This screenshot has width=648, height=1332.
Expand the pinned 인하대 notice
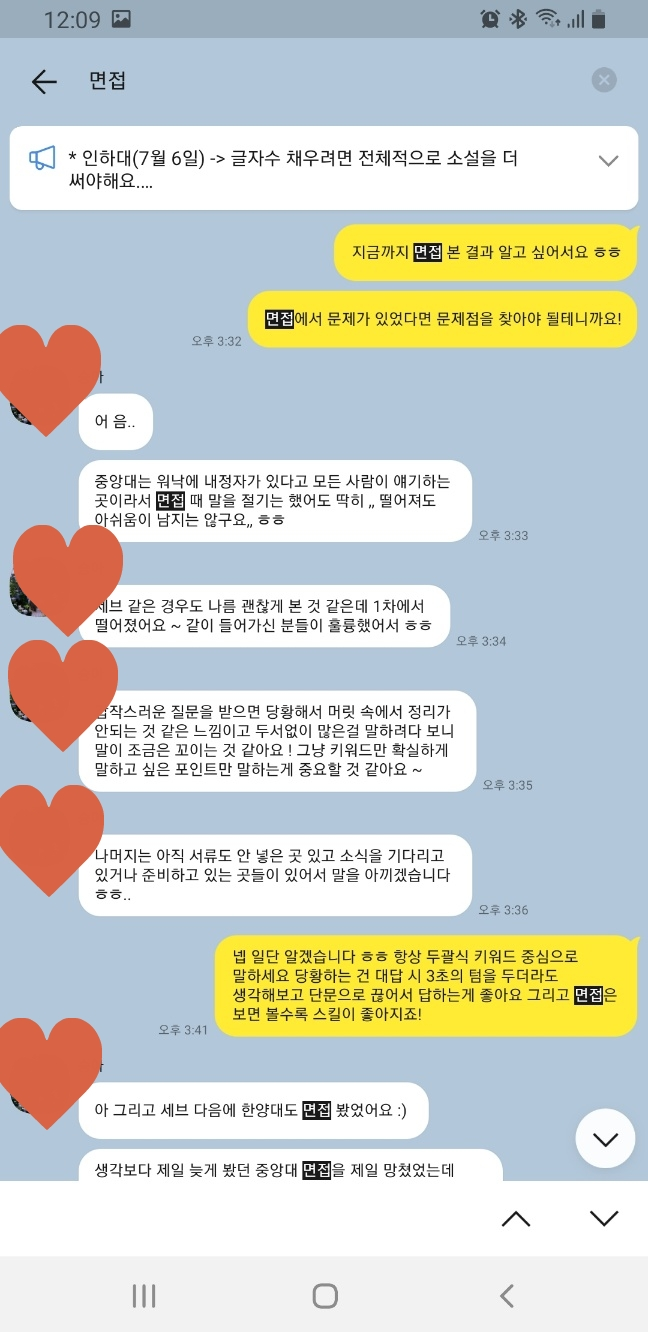click(x=608, y=161)
